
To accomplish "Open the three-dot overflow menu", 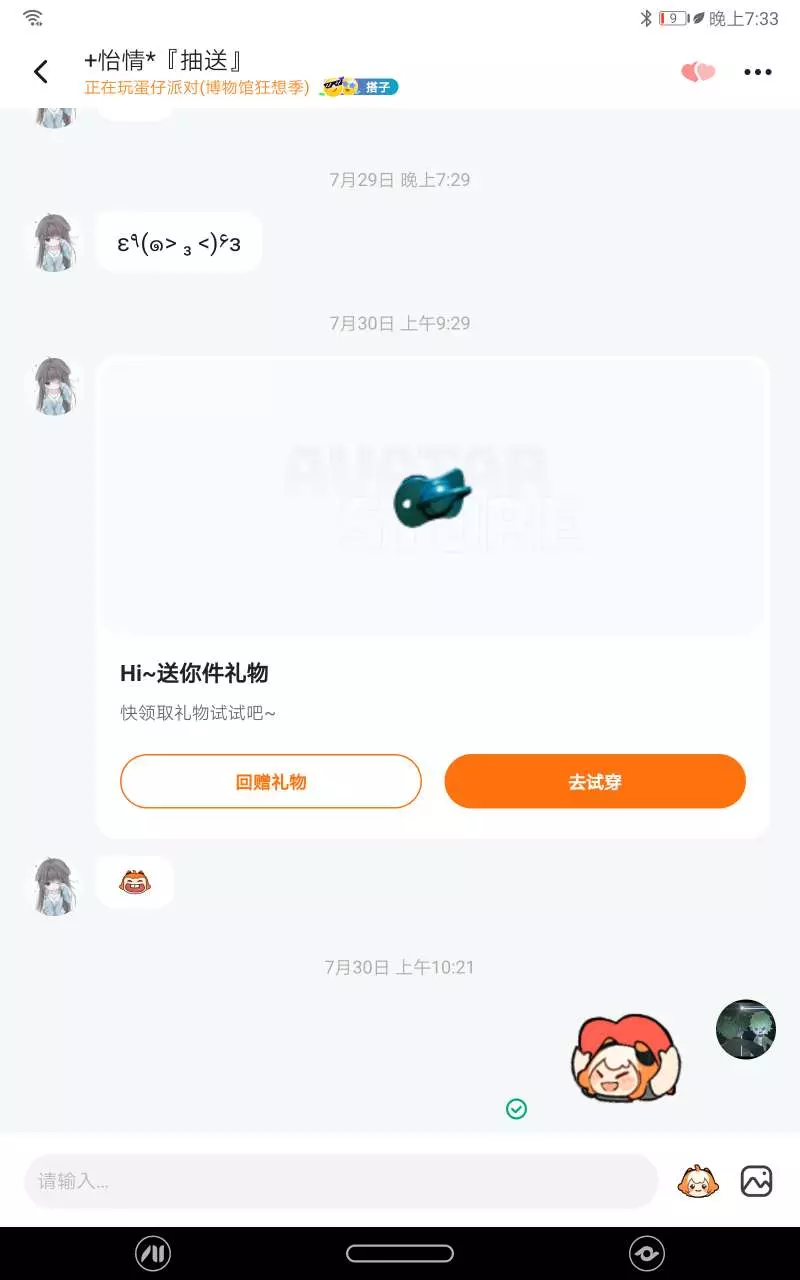I will pyautogui.click(x=758, y=72).
